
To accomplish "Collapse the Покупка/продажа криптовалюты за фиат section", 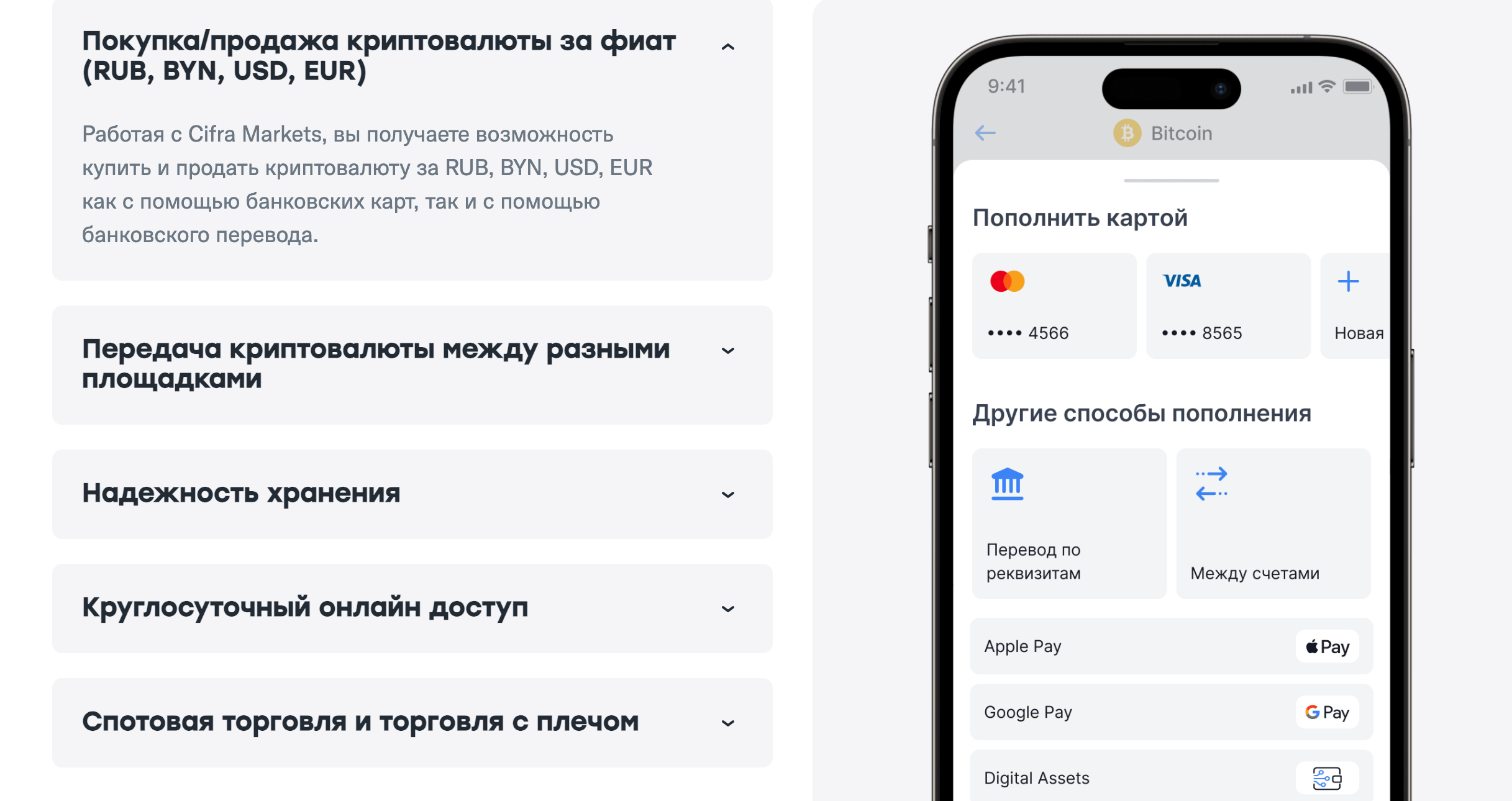I will pos(727,47).
